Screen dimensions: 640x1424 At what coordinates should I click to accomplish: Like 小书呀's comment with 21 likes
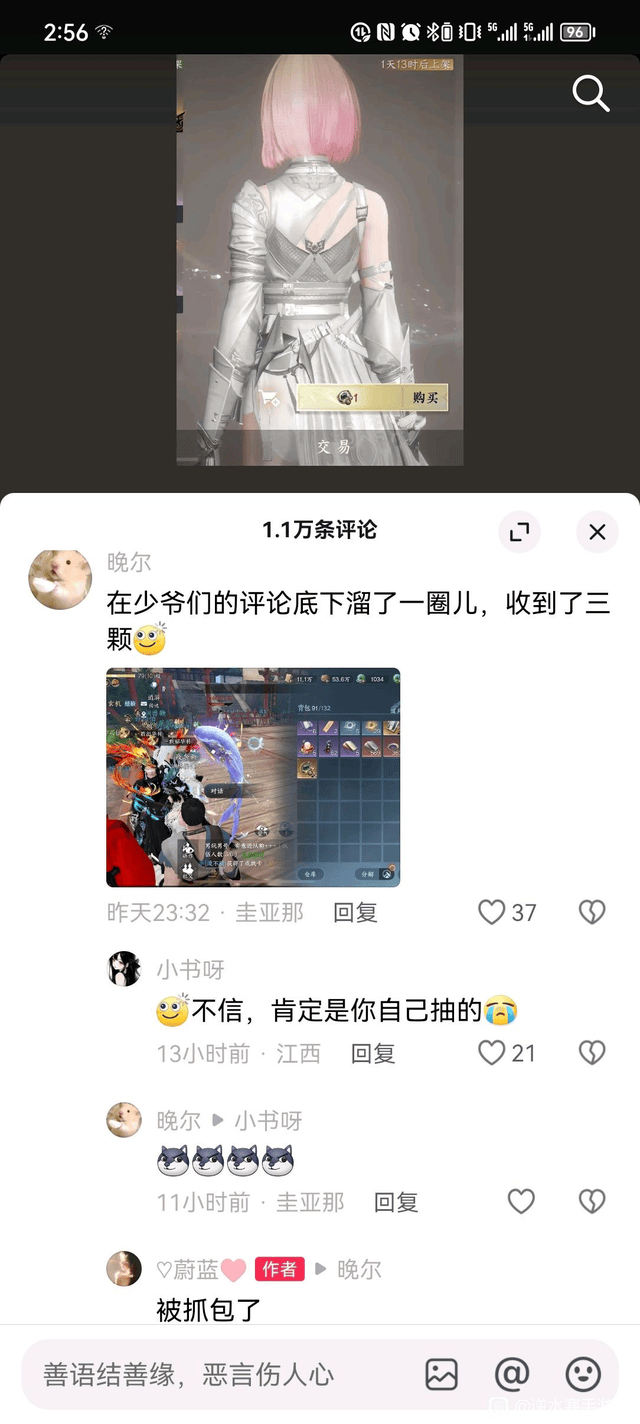click(491, 1053)
